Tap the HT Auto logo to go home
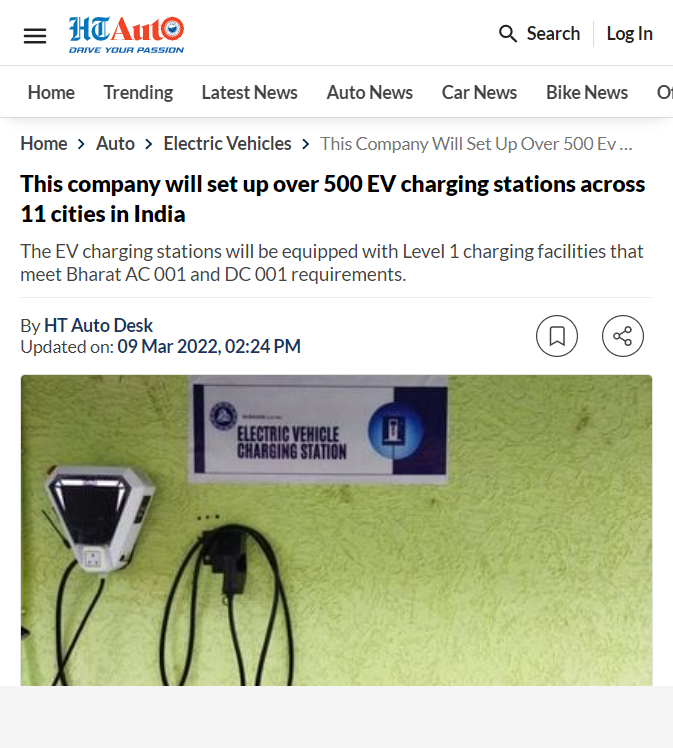 pos(126,34)
